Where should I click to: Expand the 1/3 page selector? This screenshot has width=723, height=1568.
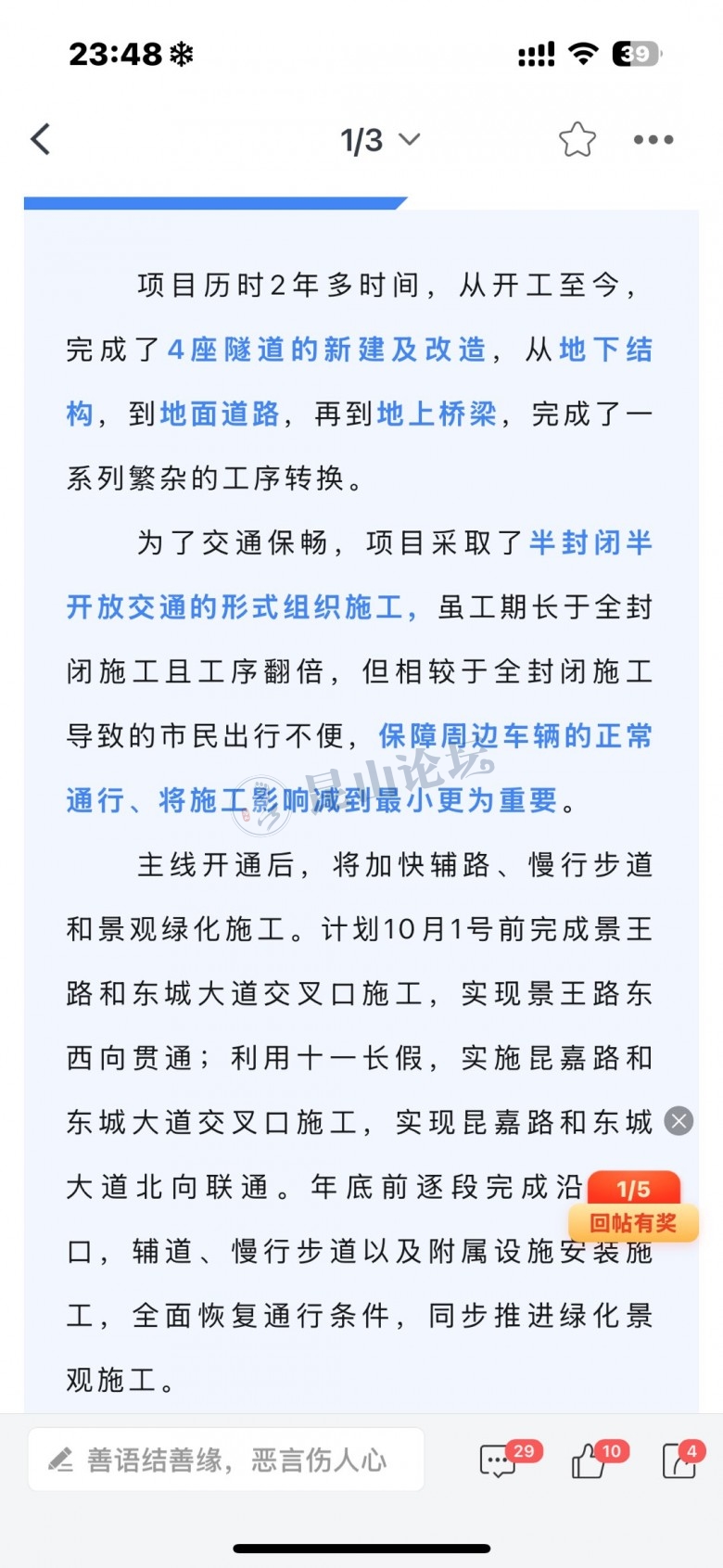380,140
